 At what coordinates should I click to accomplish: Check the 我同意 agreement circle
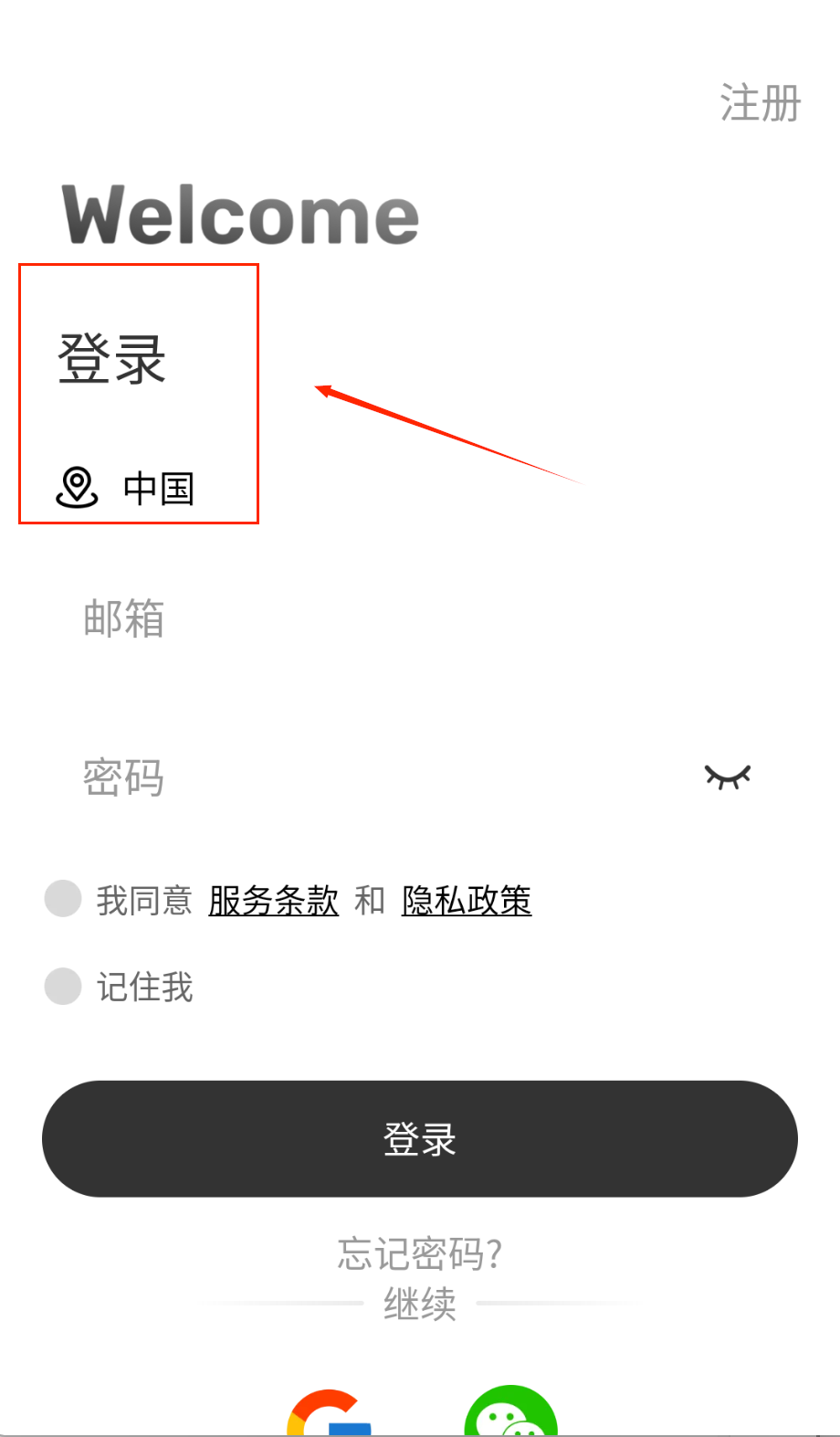[63, 899]
